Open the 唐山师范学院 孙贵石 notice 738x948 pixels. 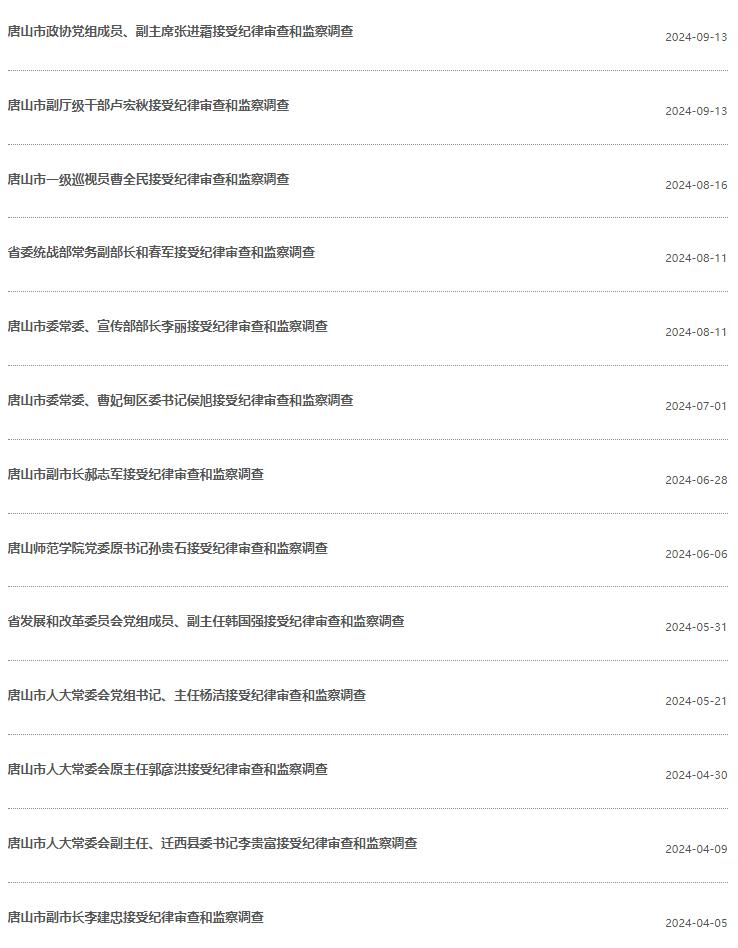(x=167, y=548)
